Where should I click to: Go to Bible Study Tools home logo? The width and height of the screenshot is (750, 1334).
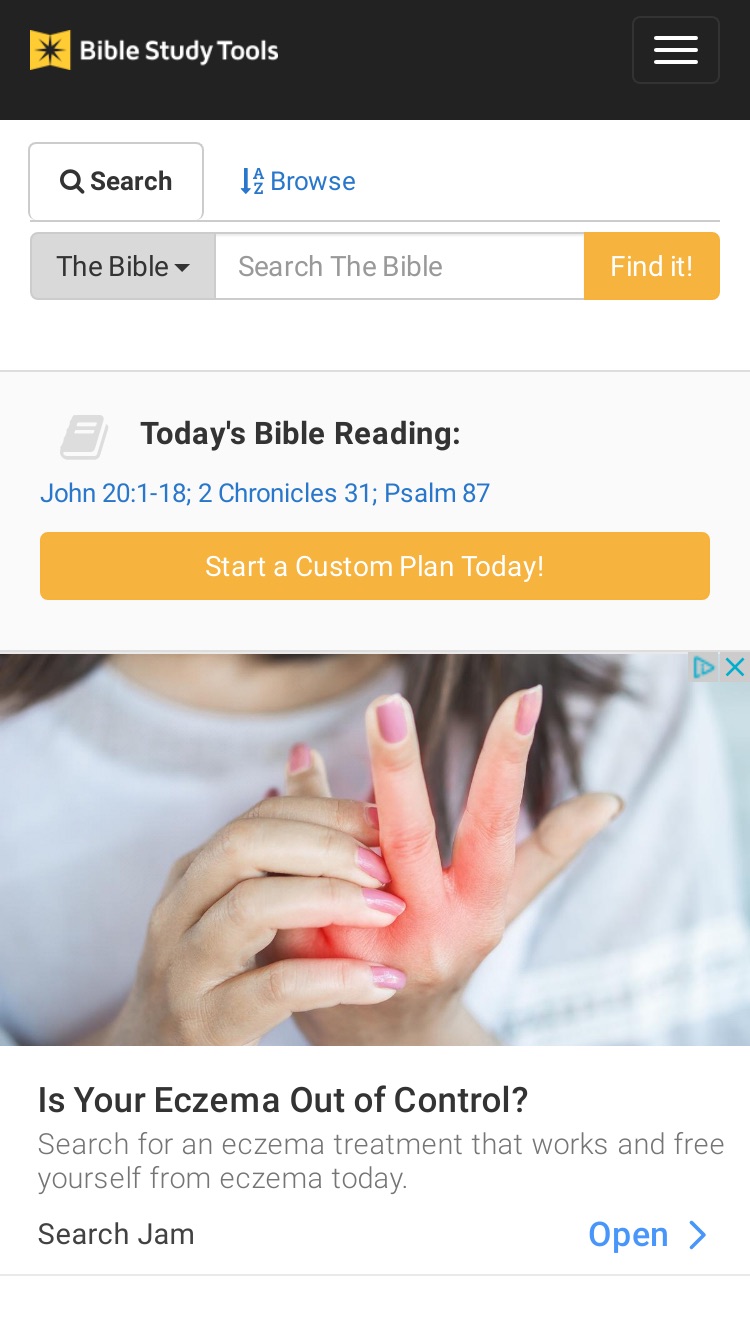click(154, 50)
